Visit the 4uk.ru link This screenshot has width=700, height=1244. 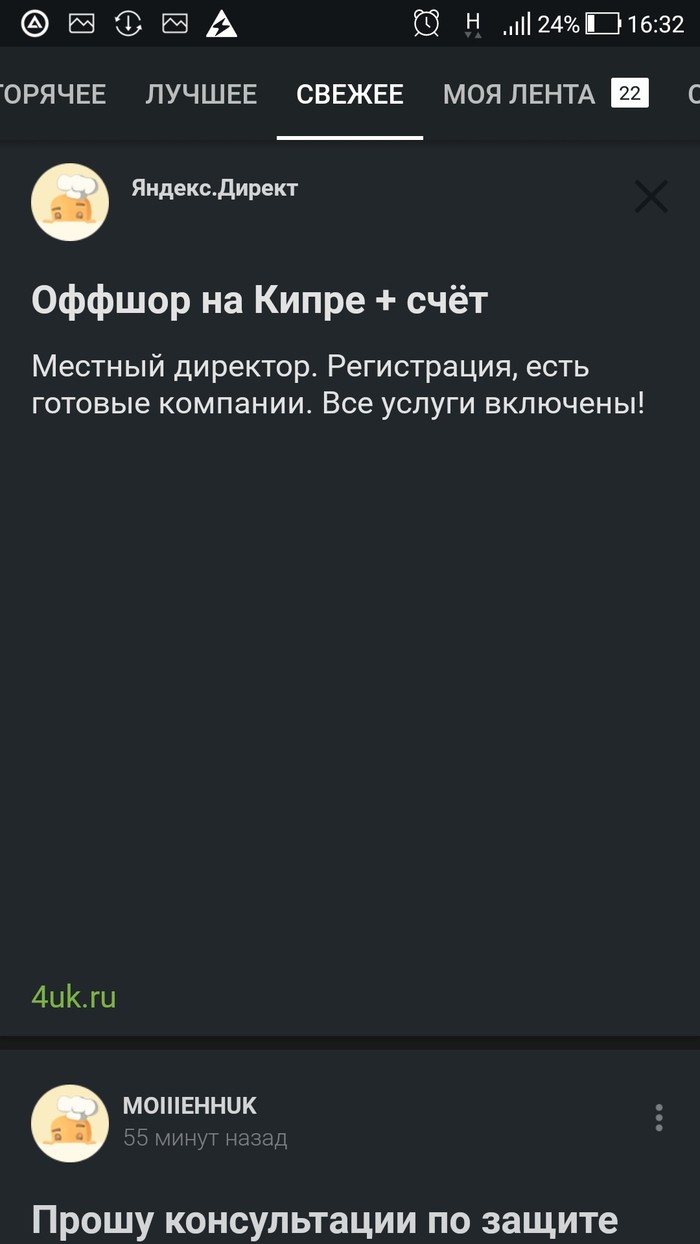pyautogui.click(x=74, y=997)
